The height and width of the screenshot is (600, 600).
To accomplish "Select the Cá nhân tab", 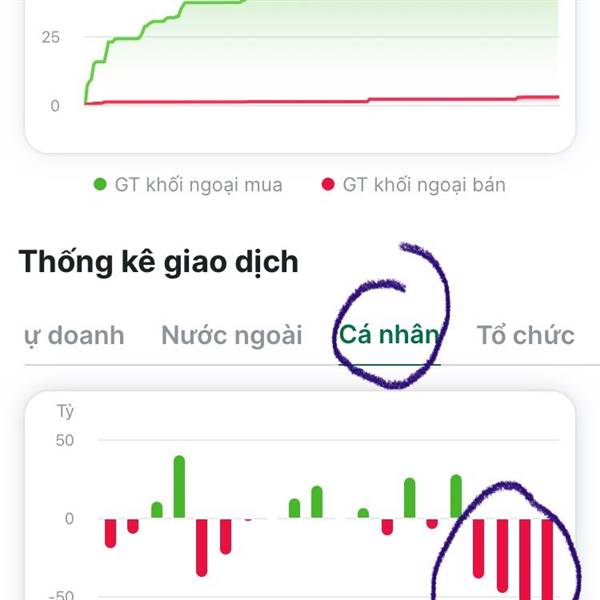I will coord(389,335).
